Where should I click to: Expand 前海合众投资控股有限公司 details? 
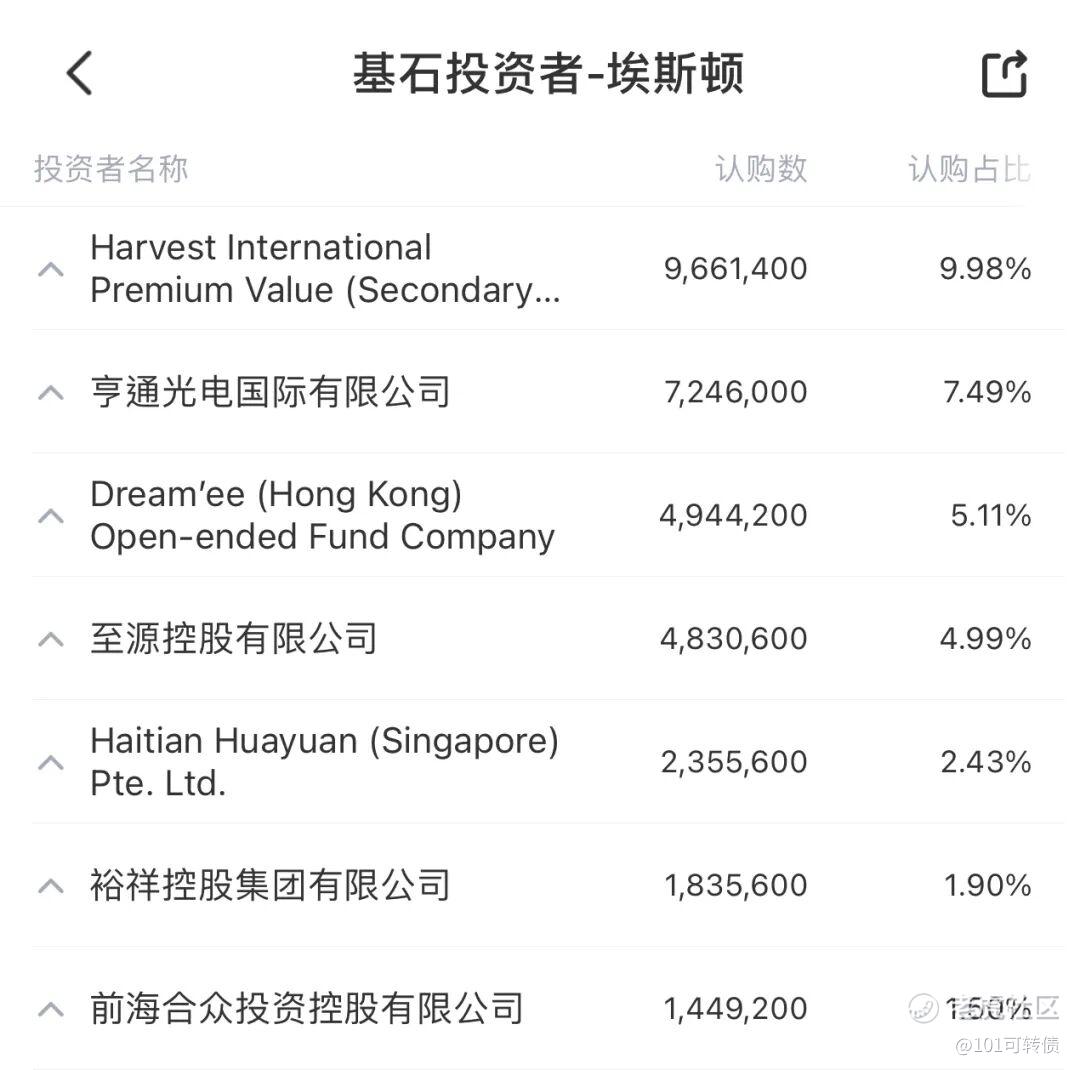coord(51,1008)
